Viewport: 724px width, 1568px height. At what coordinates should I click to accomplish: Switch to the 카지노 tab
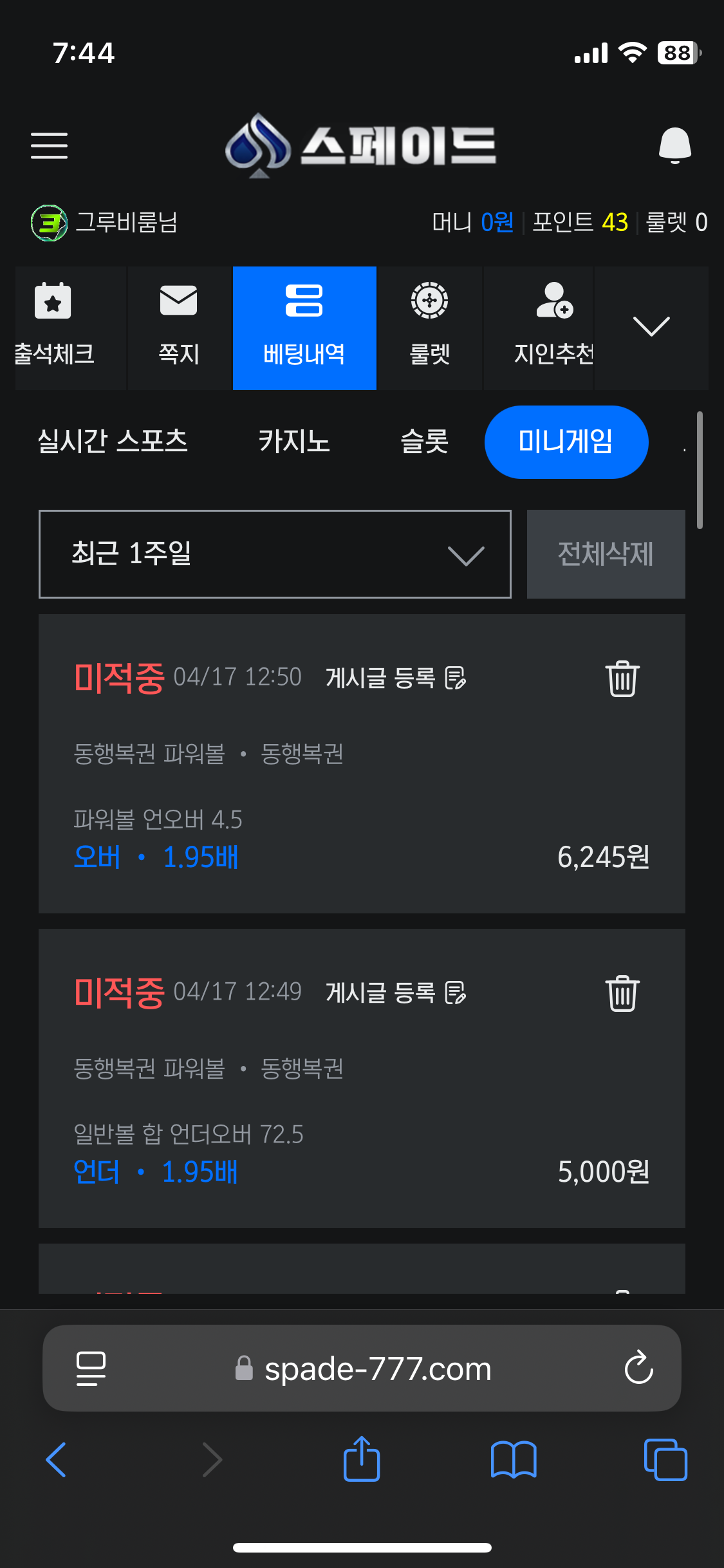click(294, 442)
